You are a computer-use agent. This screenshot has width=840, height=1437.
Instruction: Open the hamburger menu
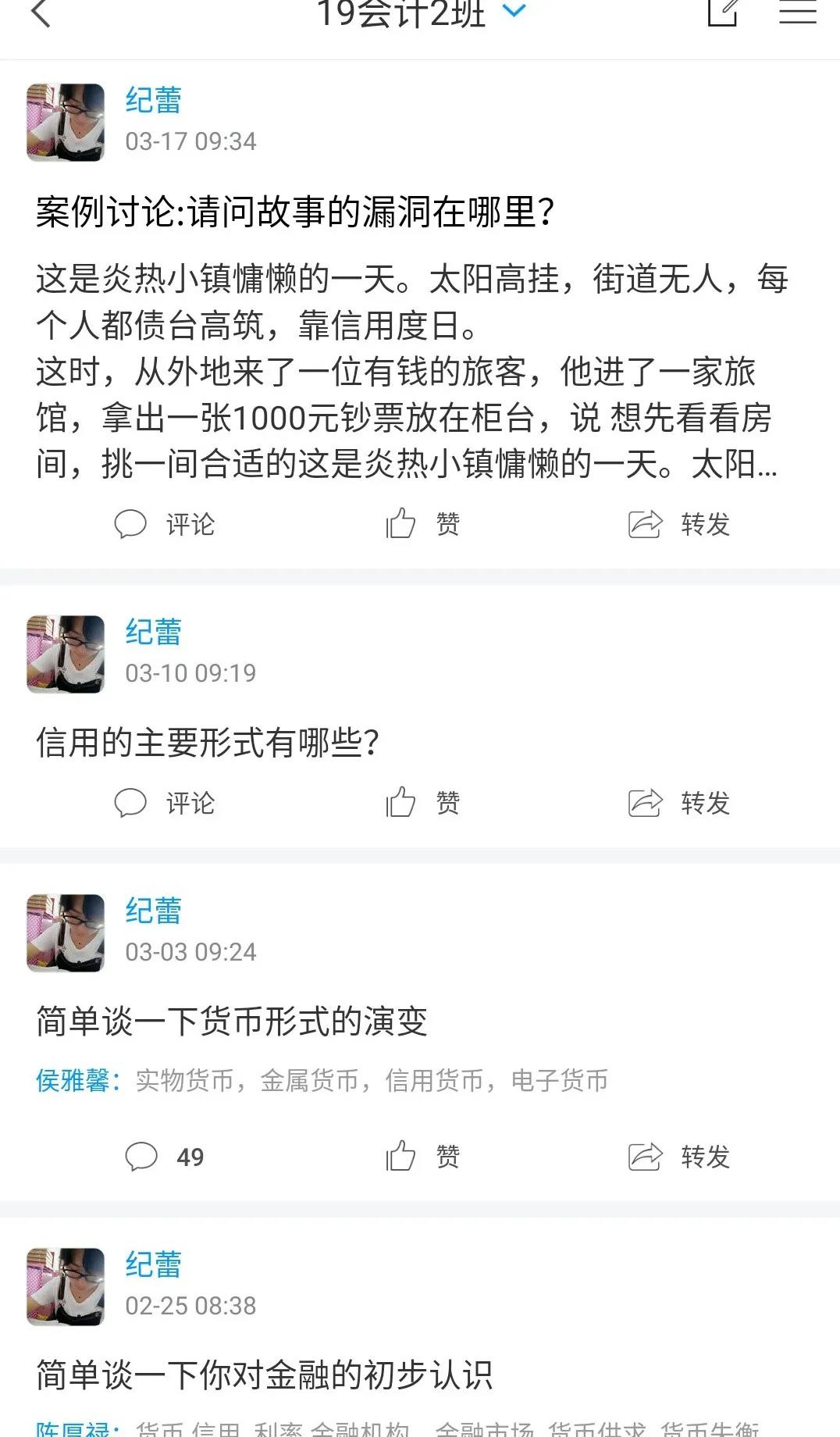click(x=797, y=12)
